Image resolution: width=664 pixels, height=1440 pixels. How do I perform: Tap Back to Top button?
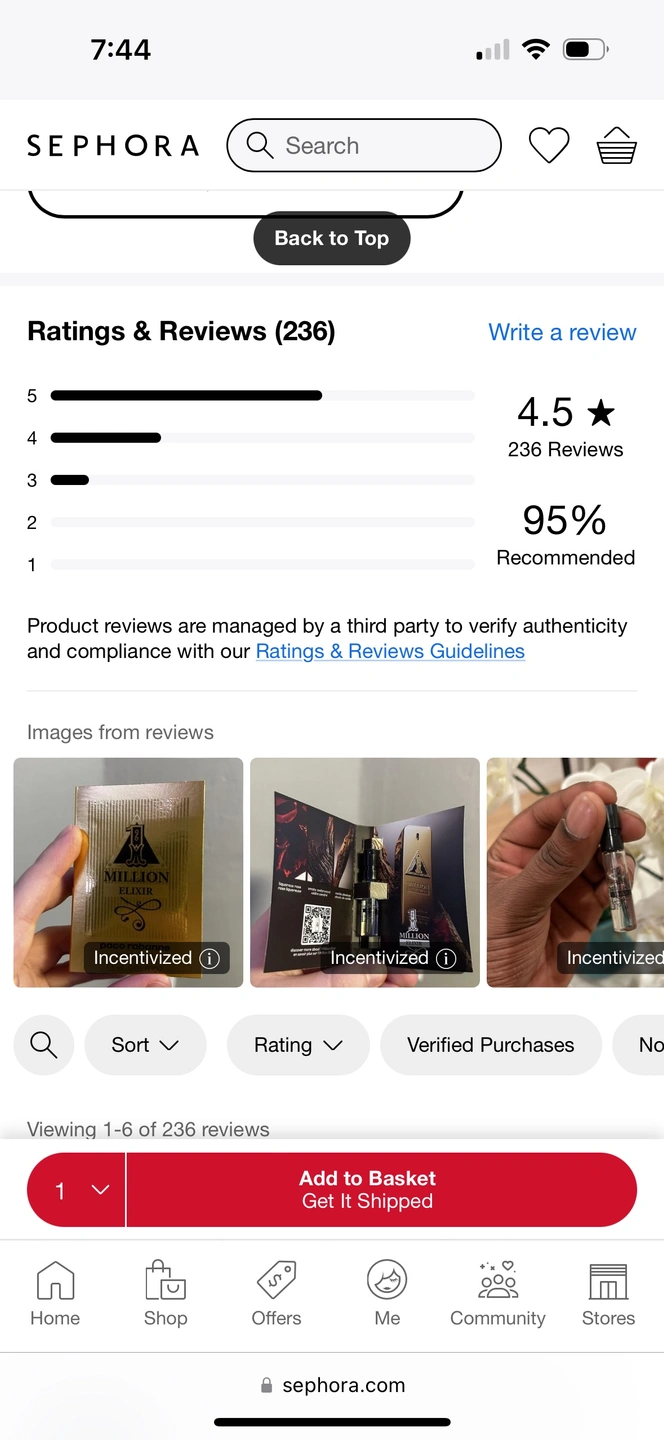coord(332,238)
